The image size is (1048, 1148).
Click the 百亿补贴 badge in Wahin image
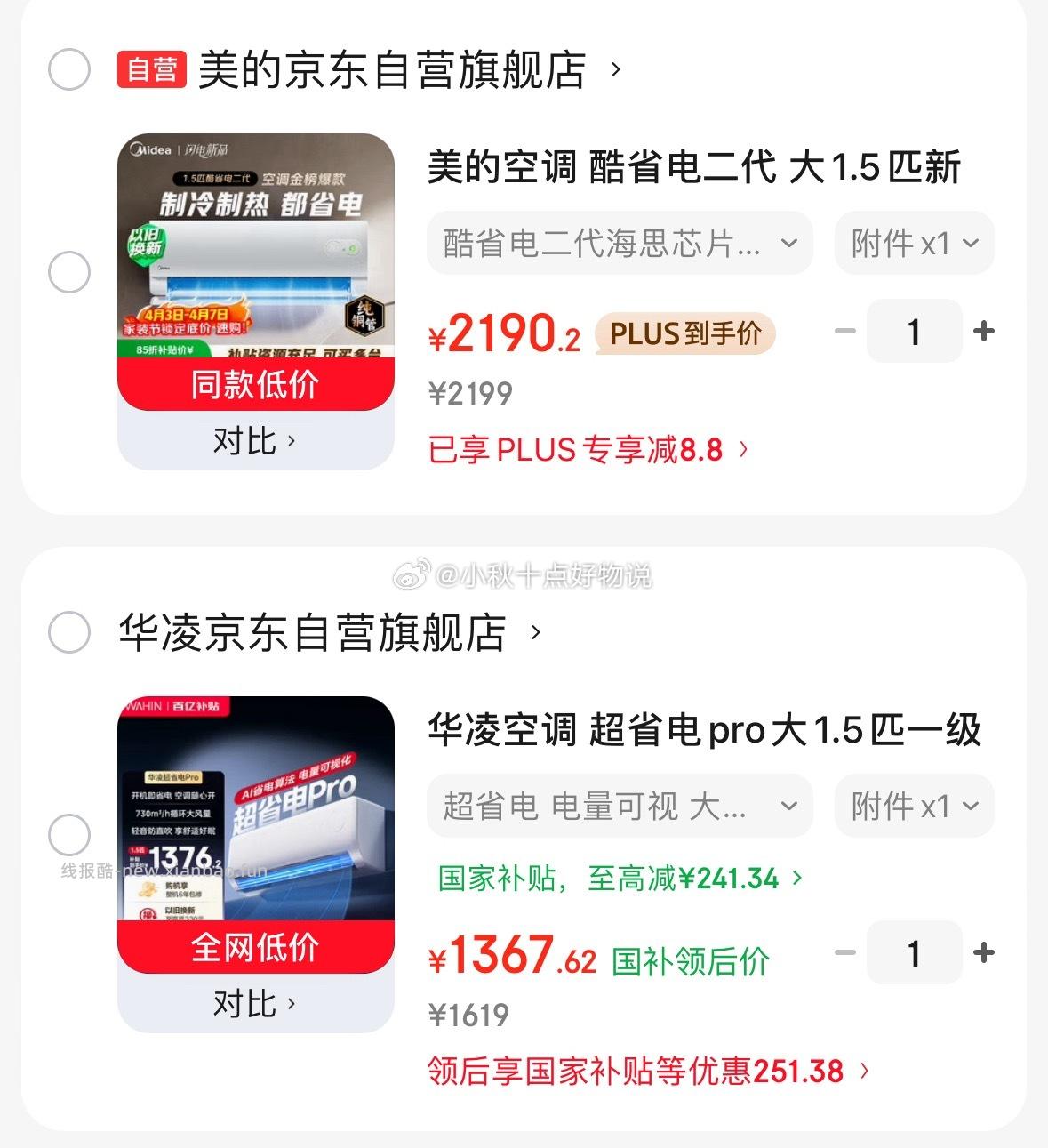195,707
